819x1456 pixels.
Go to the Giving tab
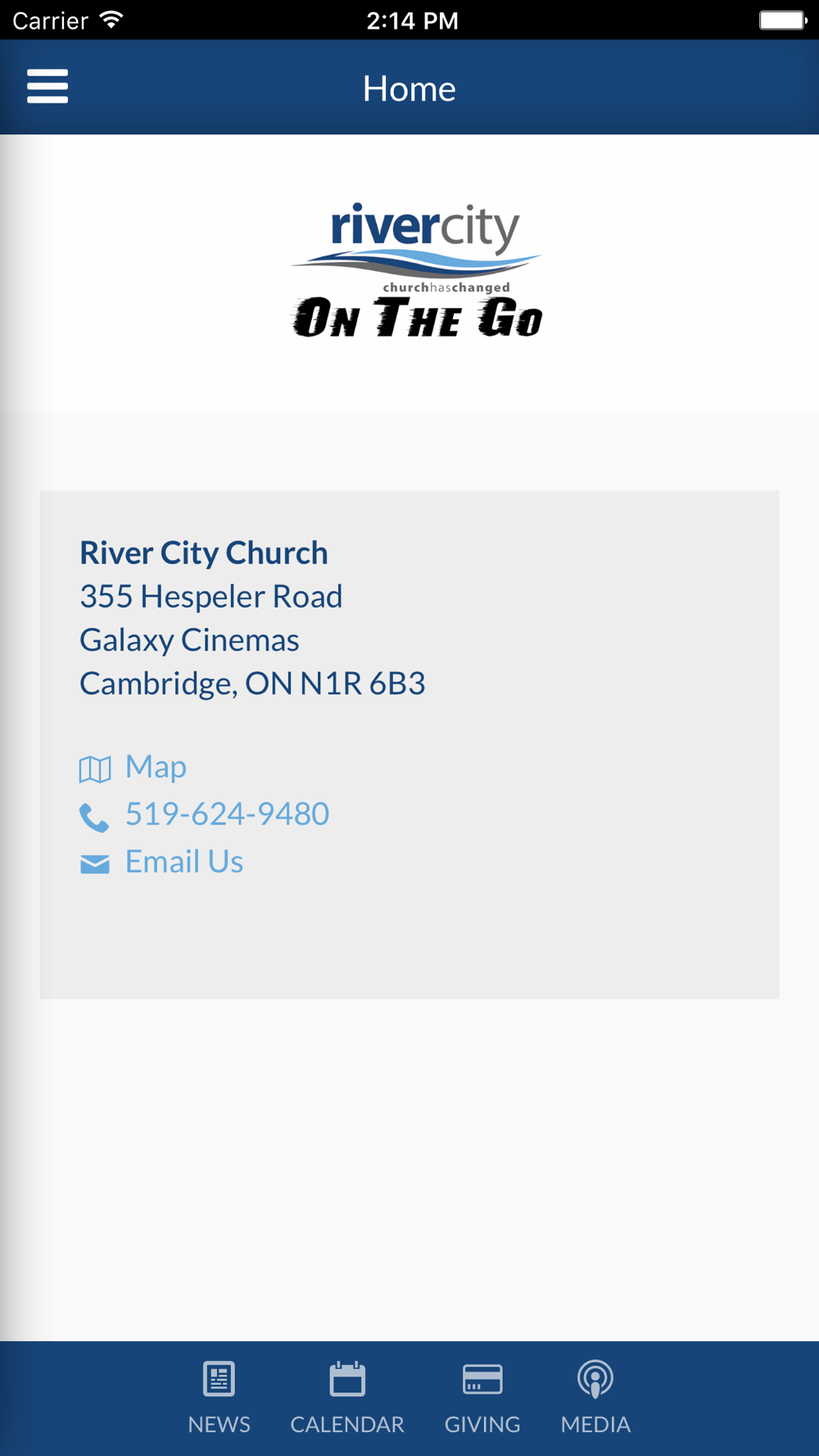(x=482, y=1397)
